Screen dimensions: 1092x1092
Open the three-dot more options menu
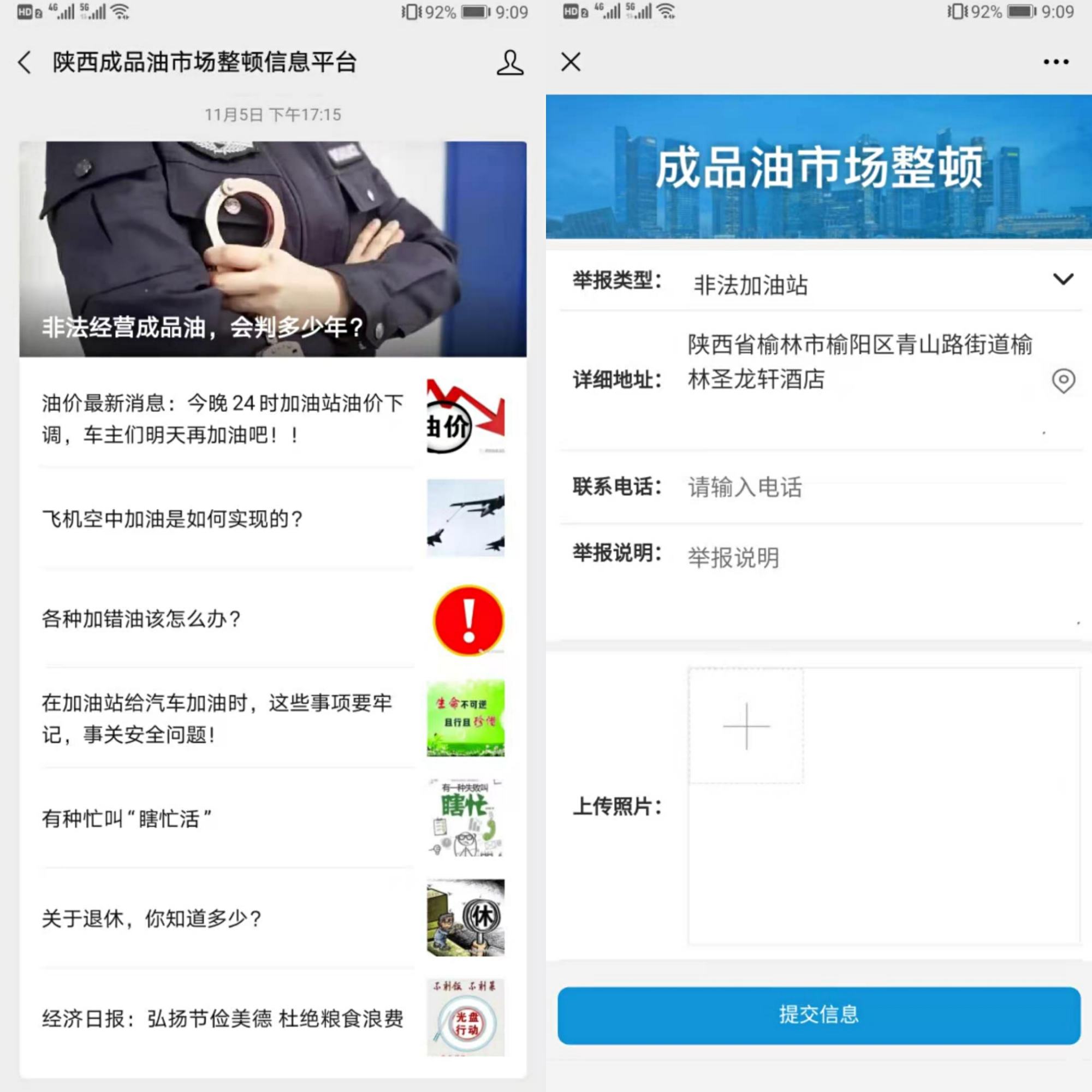coord(1055,62)
